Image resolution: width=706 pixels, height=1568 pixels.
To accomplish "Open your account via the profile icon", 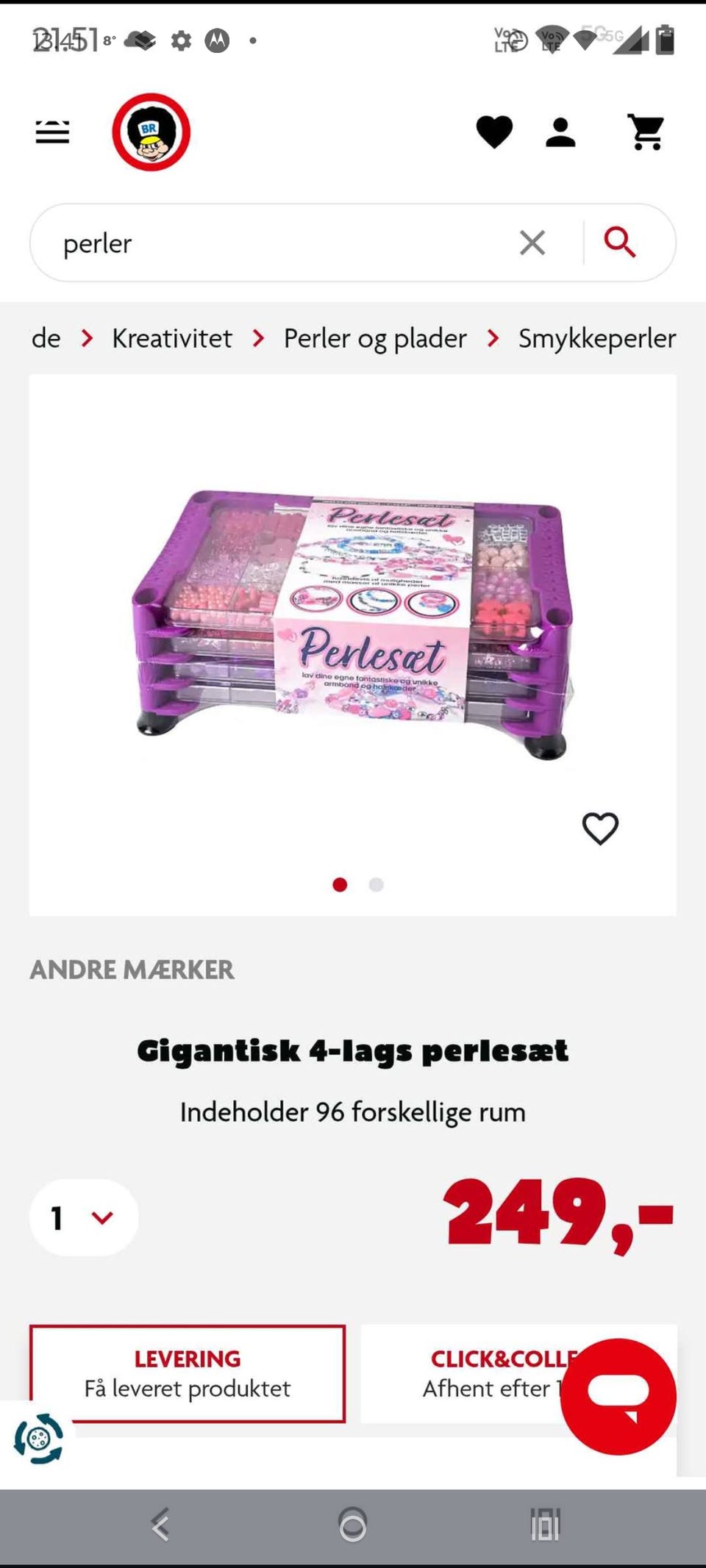I will tap(562, 132).
